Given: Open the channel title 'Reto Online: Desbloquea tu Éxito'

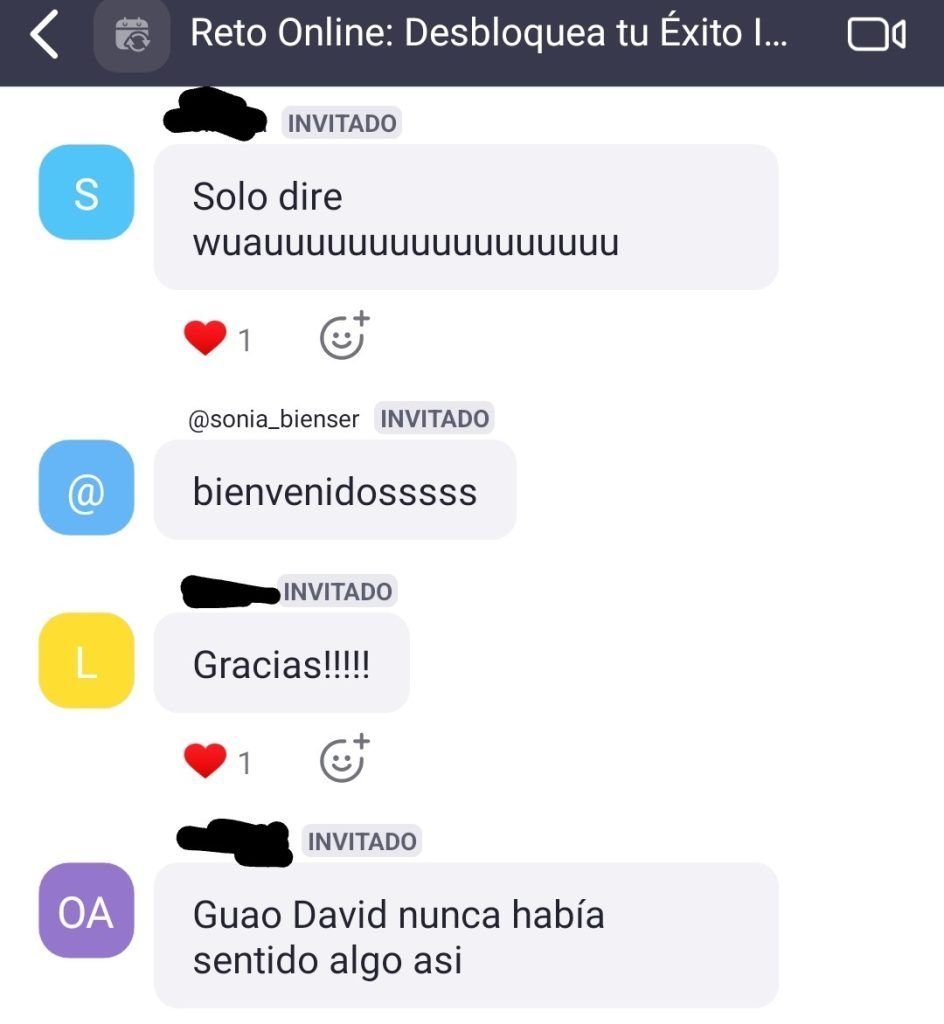Looking at the screenshot, I should pos(488,35).
